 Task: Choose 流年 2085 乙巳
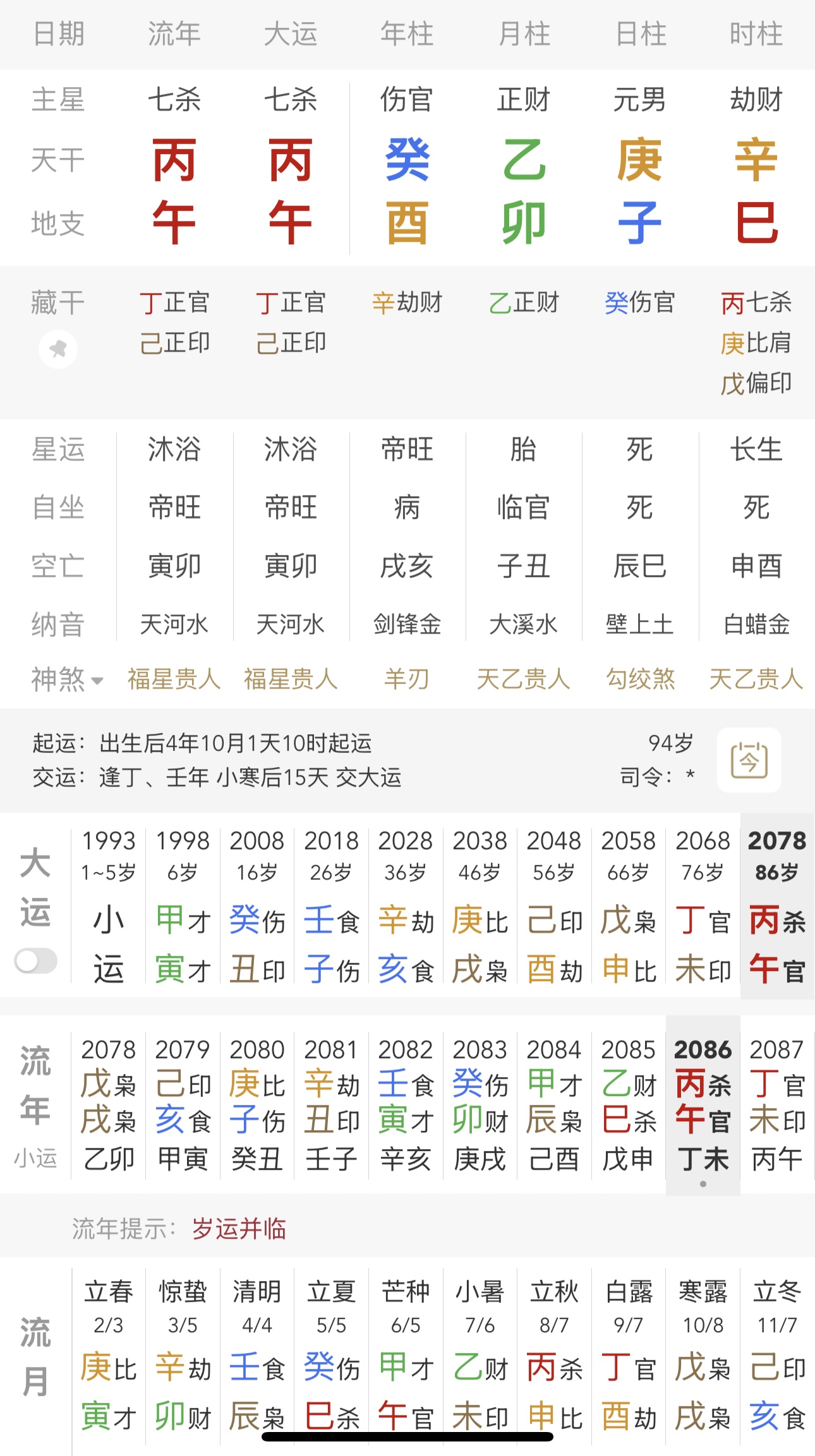629,1104
